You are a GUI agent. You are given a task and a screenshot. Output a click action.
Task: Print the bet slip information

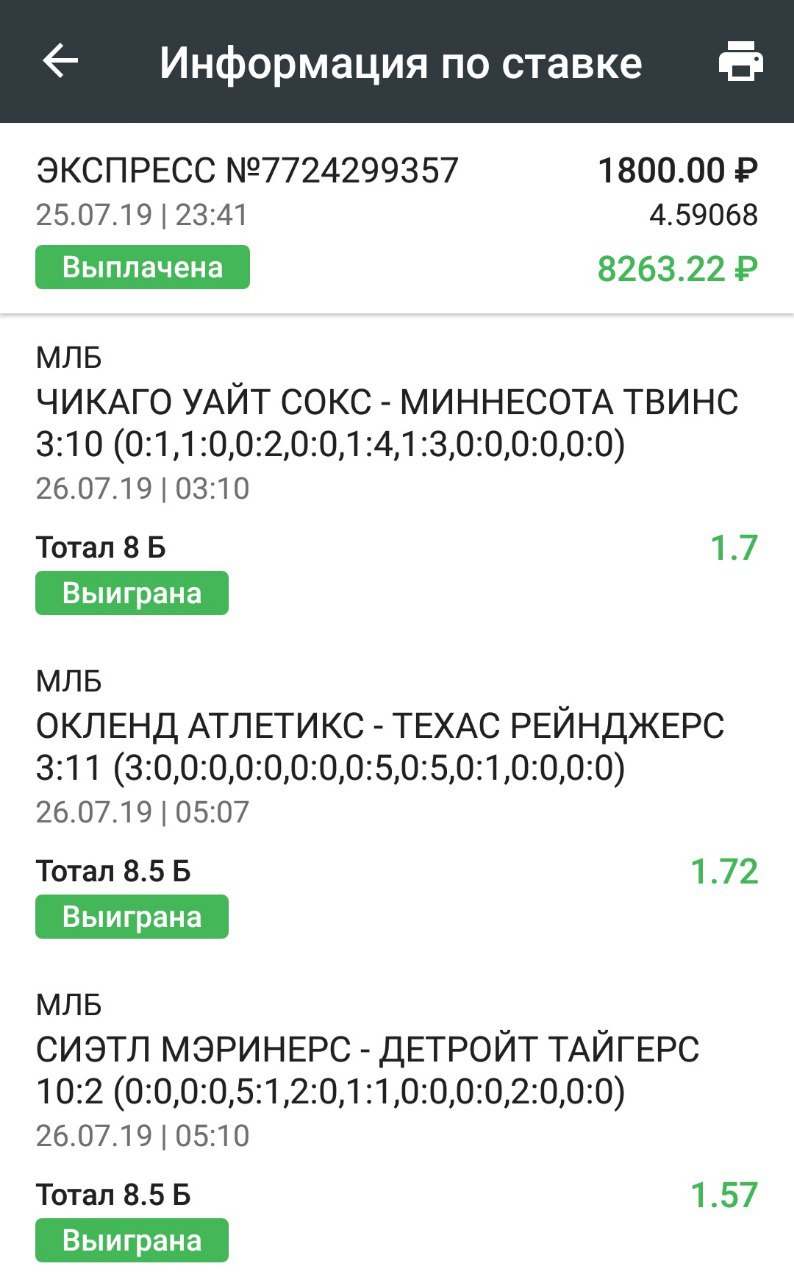coord(741,62)
